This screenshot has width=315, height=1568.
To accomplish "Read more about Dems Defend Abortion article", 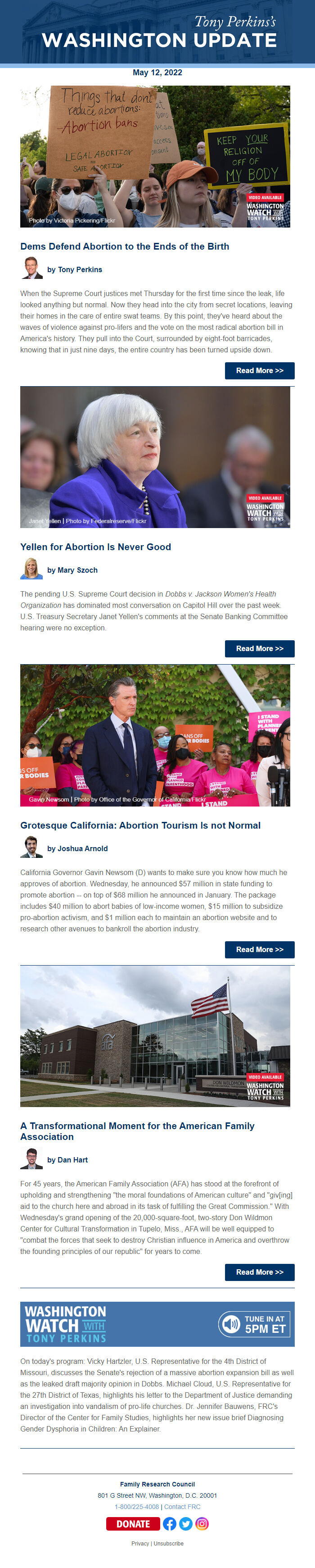I will point(260,371).
